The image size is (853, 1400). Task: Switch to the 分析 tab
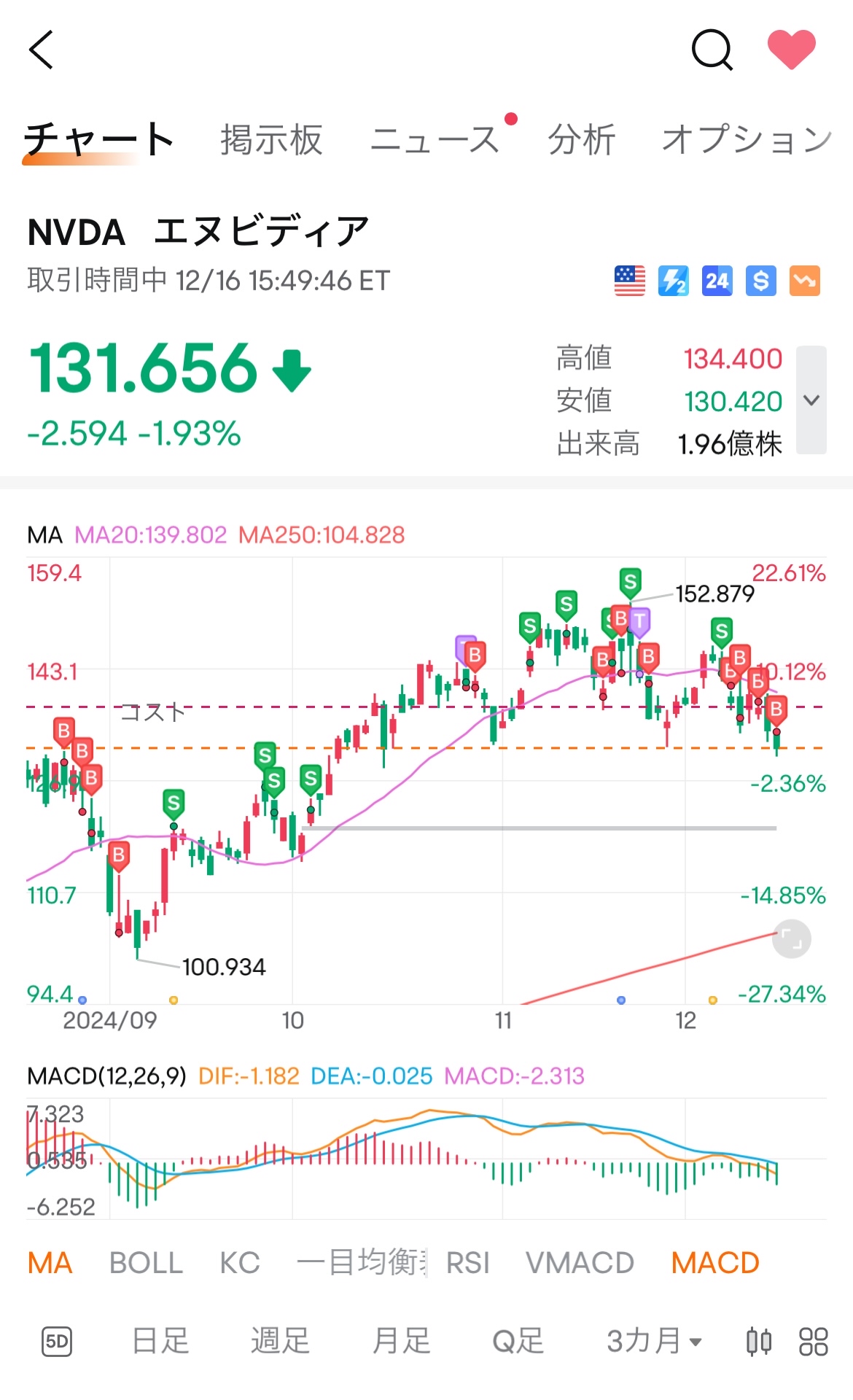(x=582, y=139)
